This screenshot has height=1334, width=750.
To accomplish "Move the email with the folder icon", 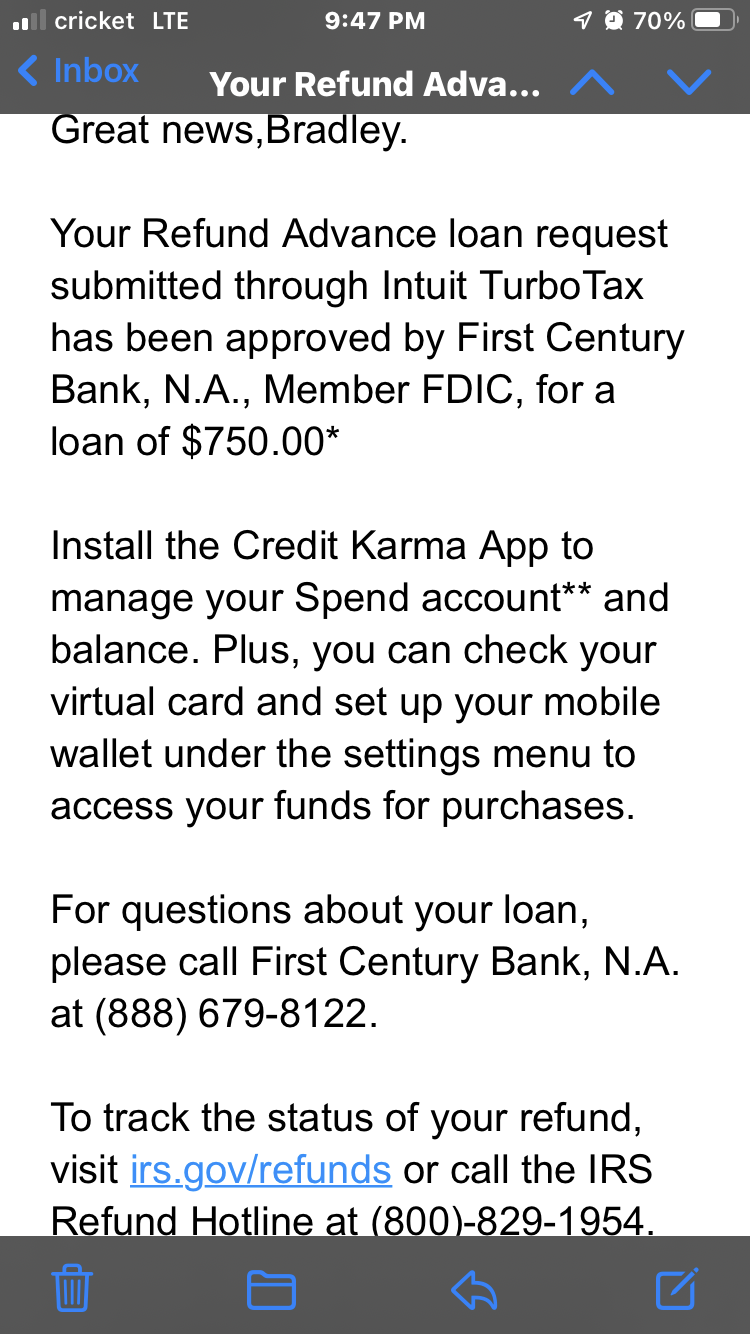I will click(x=270, y=1289).
